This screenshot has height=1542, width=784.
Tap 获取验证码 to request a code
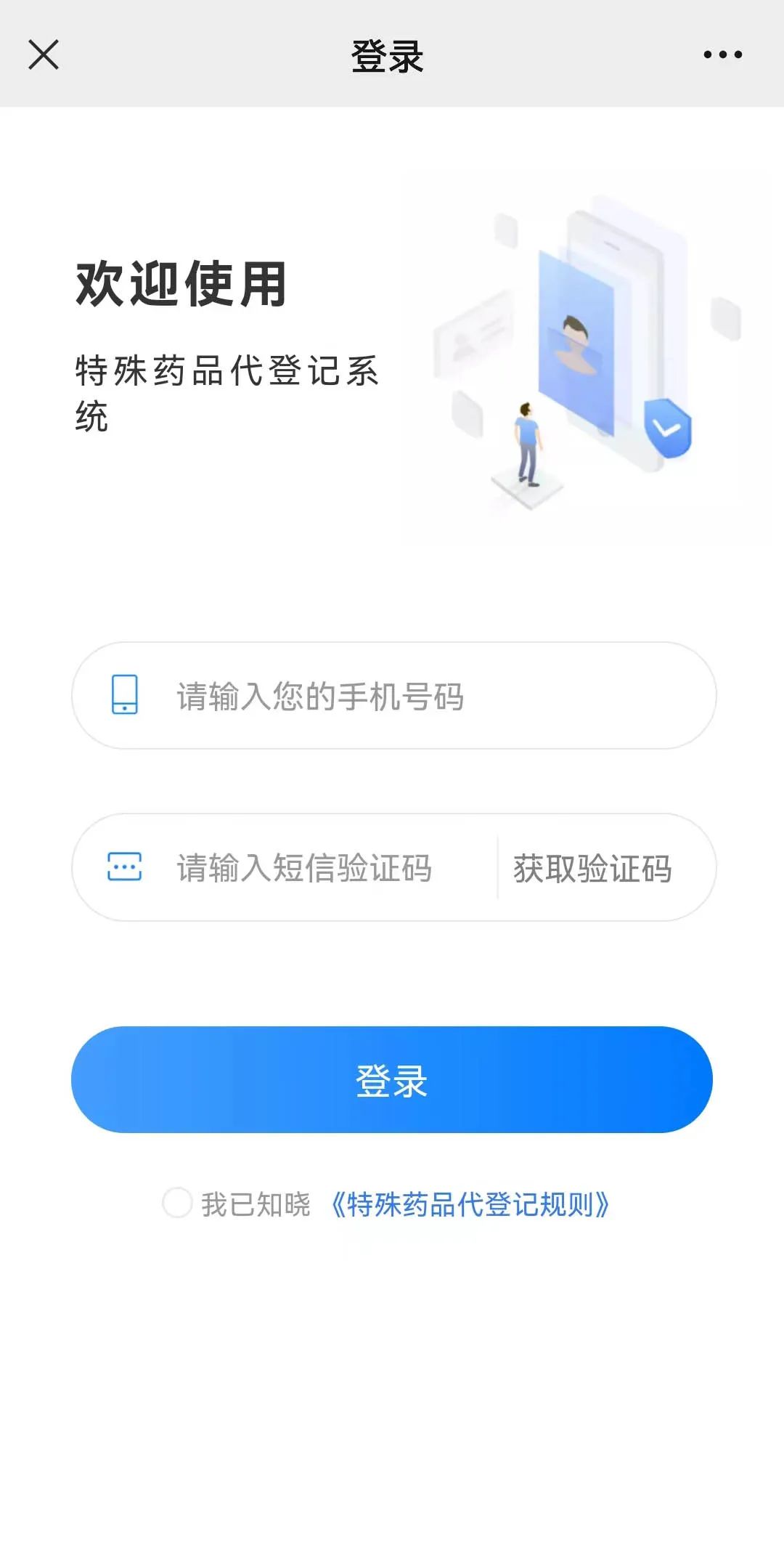[x=592, y=869]
